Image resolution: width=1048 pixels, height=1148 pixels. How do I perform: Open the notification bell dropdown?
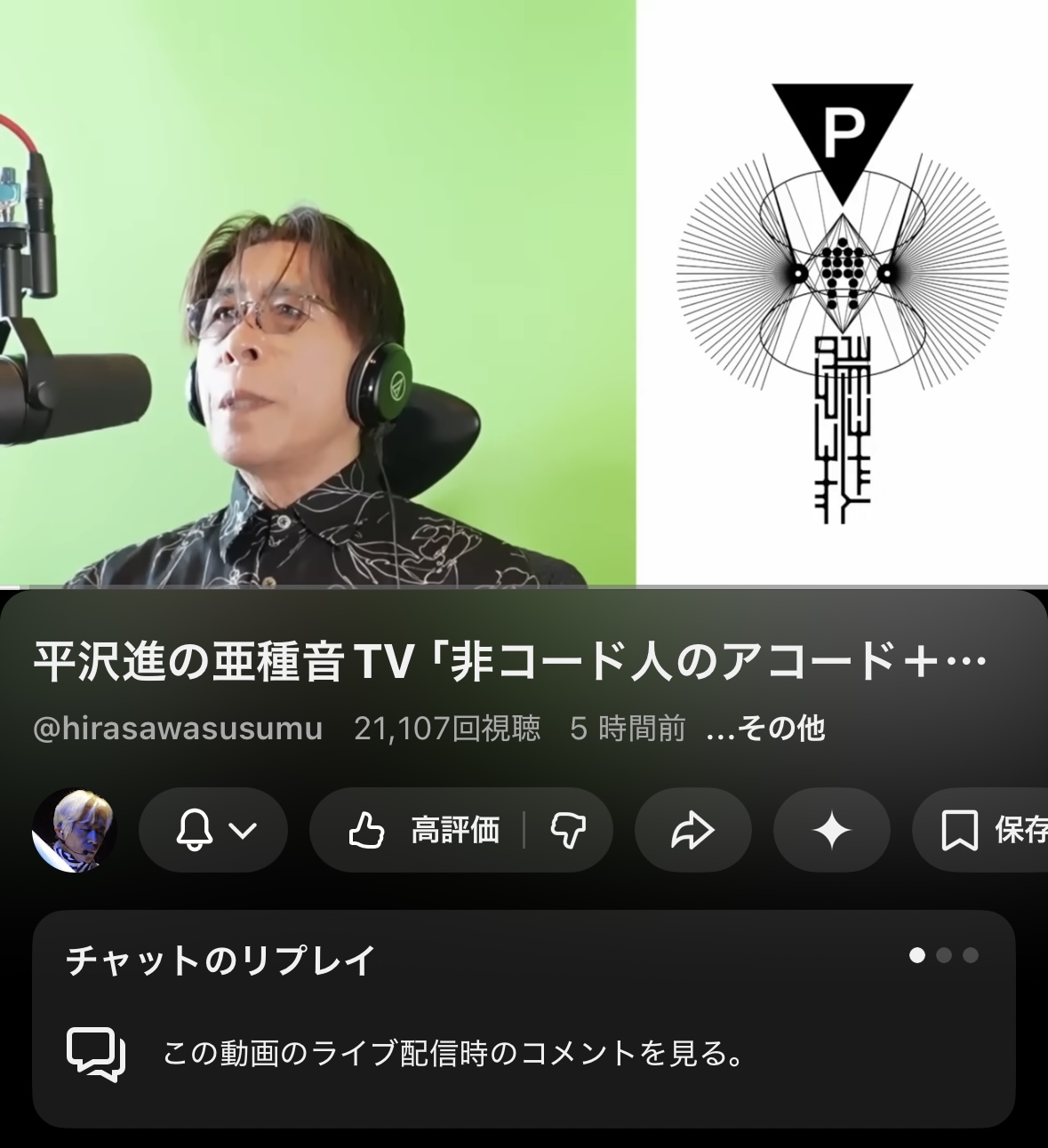click(213, 830)
